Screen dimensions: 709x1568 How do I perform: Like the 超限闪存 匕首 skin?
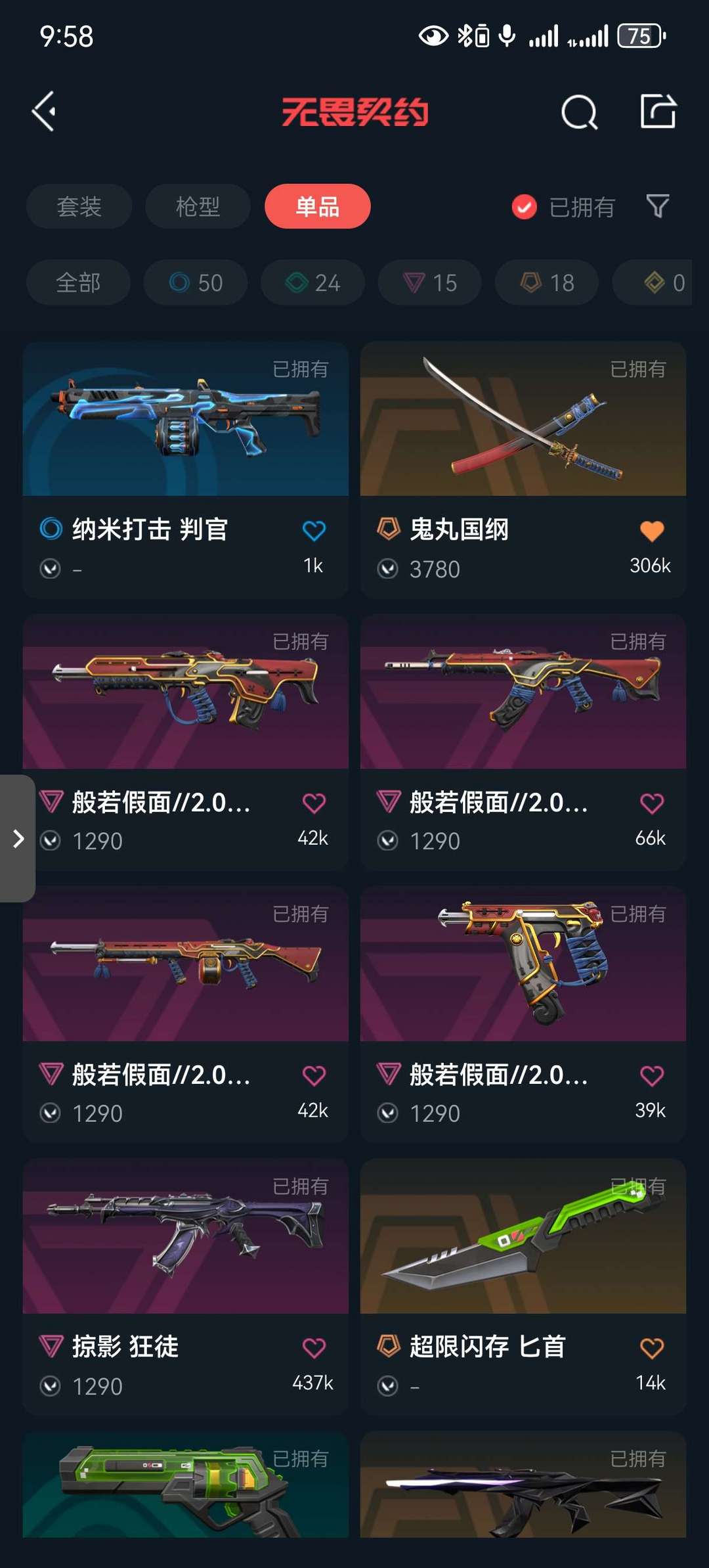tap(652, 1349)
